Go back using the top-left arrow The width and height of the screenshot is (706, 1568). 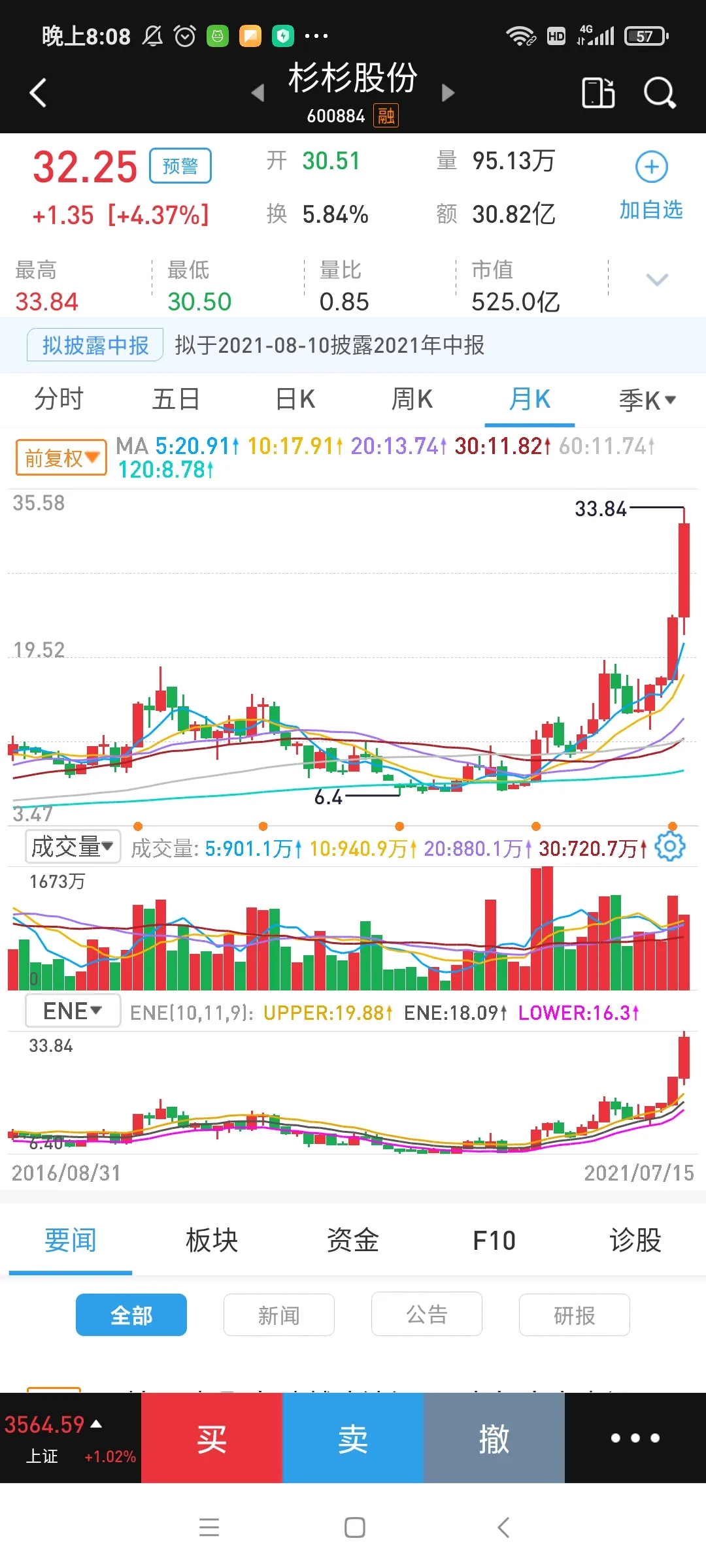point(38,93)
